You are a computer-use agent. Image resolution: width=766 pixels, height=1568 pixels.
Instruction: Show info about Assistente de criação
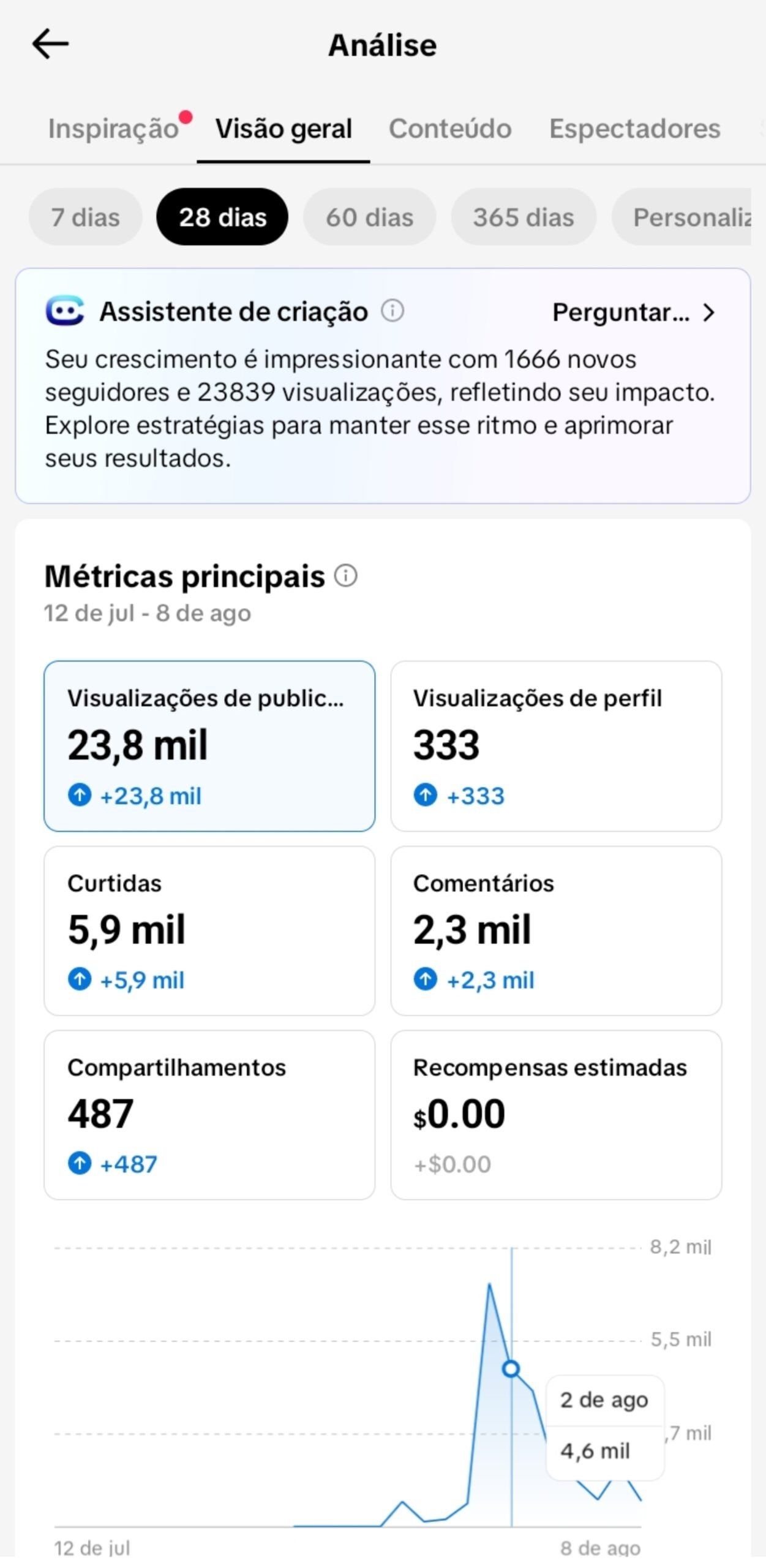pyautogui.click(x=392, y=311)
